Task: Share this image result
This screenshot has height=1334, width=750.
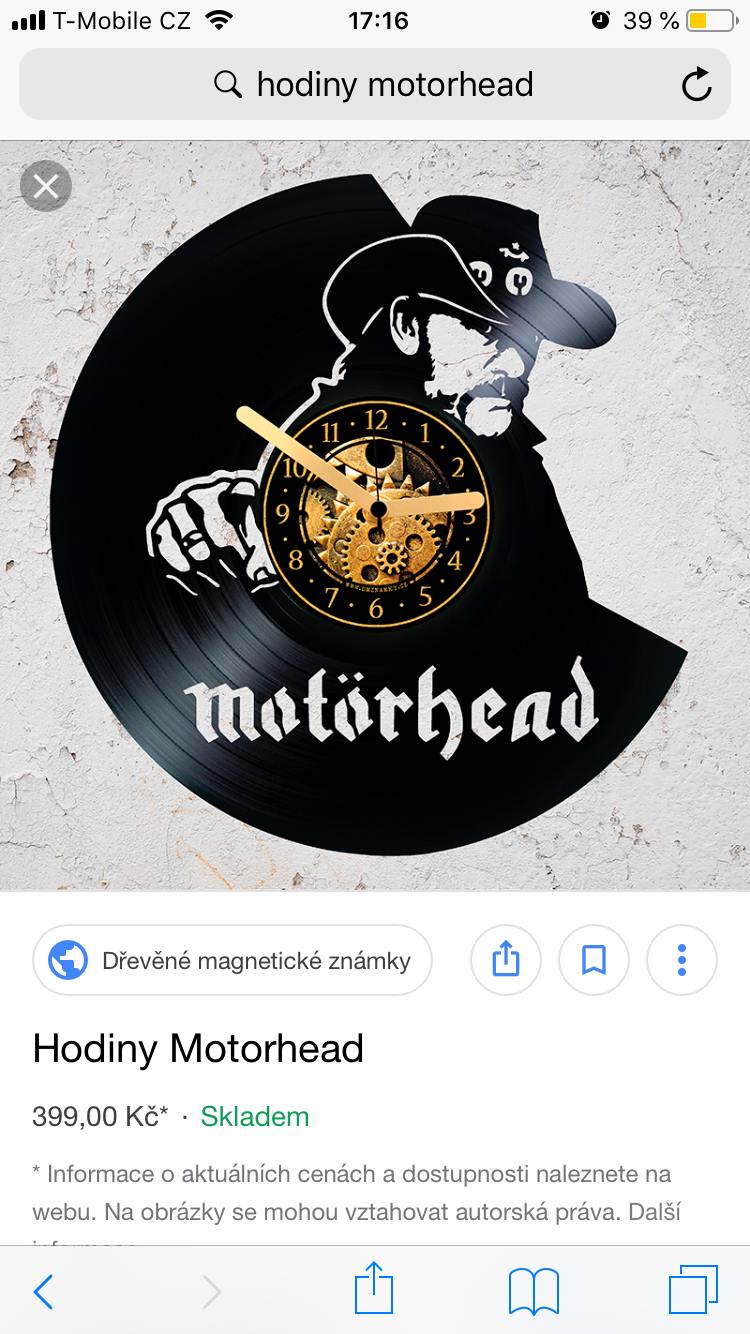Action: pos(506,961)
